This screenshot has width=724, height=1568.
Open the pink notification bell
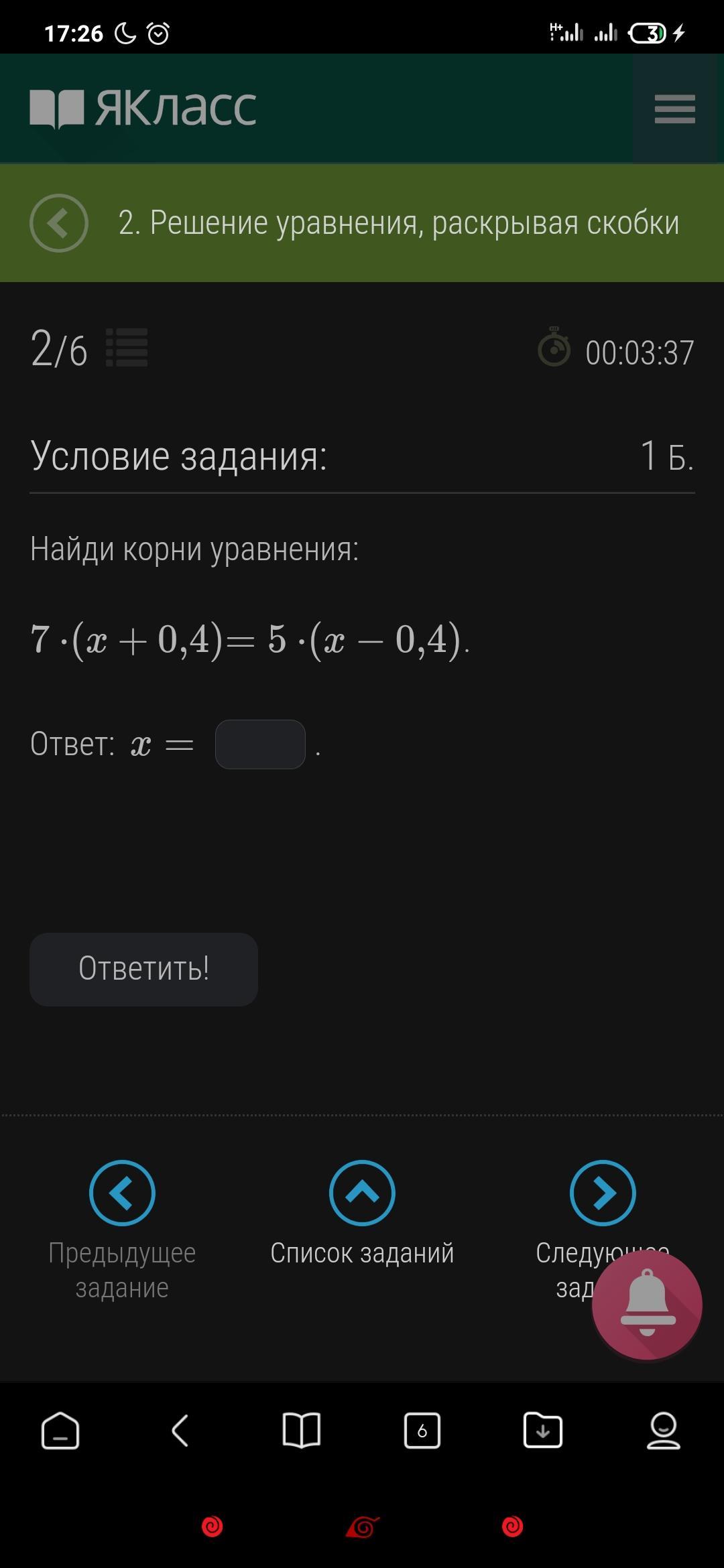pyautogui.click(x=646, y=1304)
